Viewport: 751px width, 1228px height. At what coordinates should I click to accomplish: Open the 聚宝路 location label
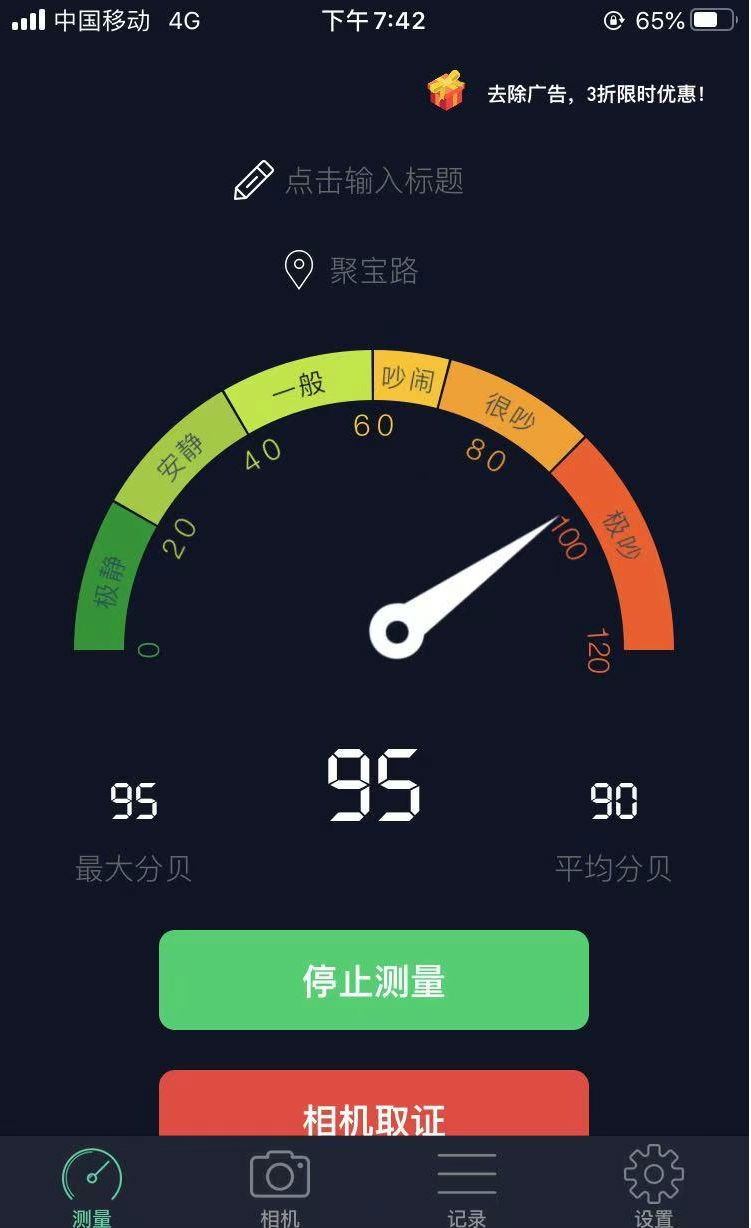(353, 270)
